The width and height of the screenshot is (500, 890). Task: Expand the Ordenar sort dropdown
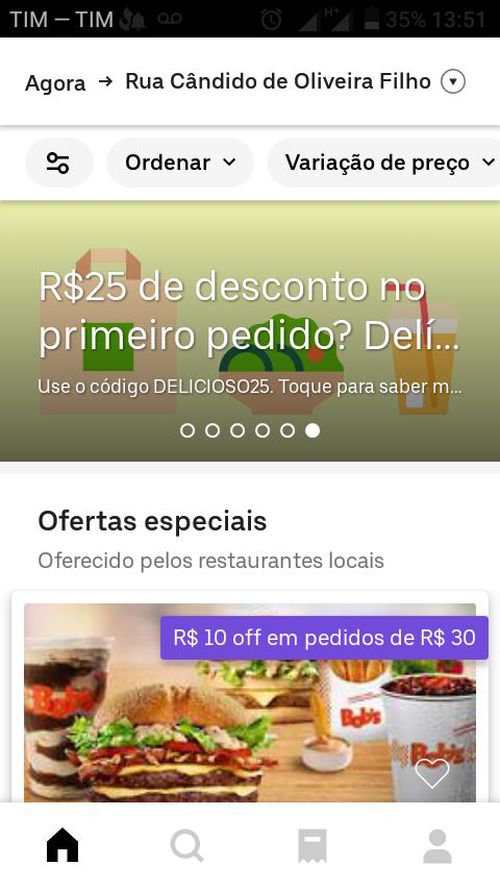[180, 163]
